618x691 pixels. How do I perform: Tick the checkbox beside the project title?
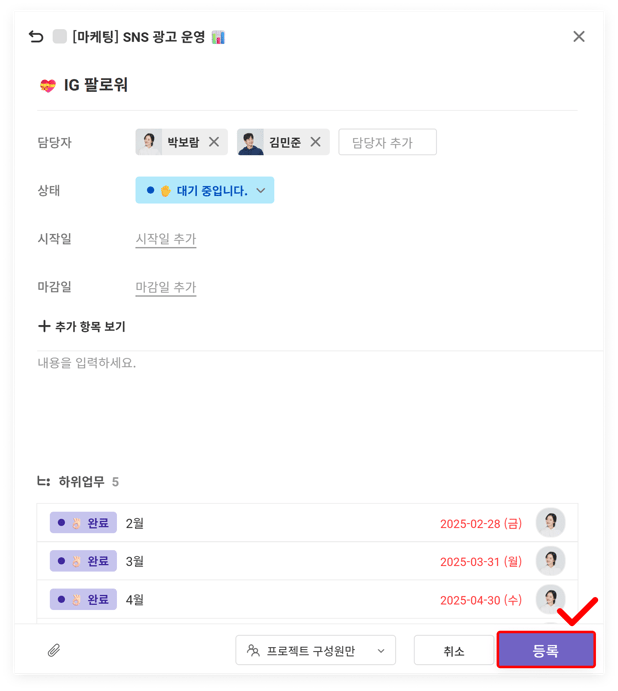(60, 37)
